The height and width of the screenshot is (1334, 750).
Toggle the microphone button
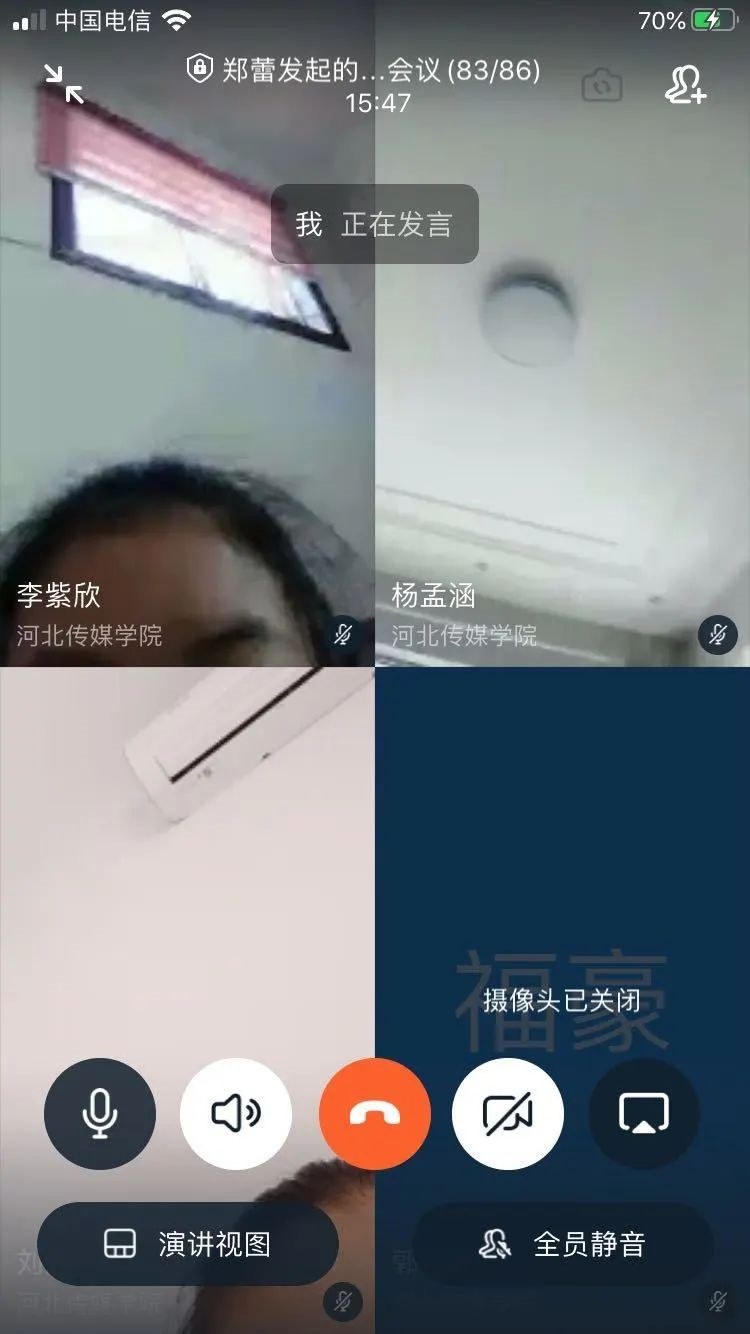100,1113
